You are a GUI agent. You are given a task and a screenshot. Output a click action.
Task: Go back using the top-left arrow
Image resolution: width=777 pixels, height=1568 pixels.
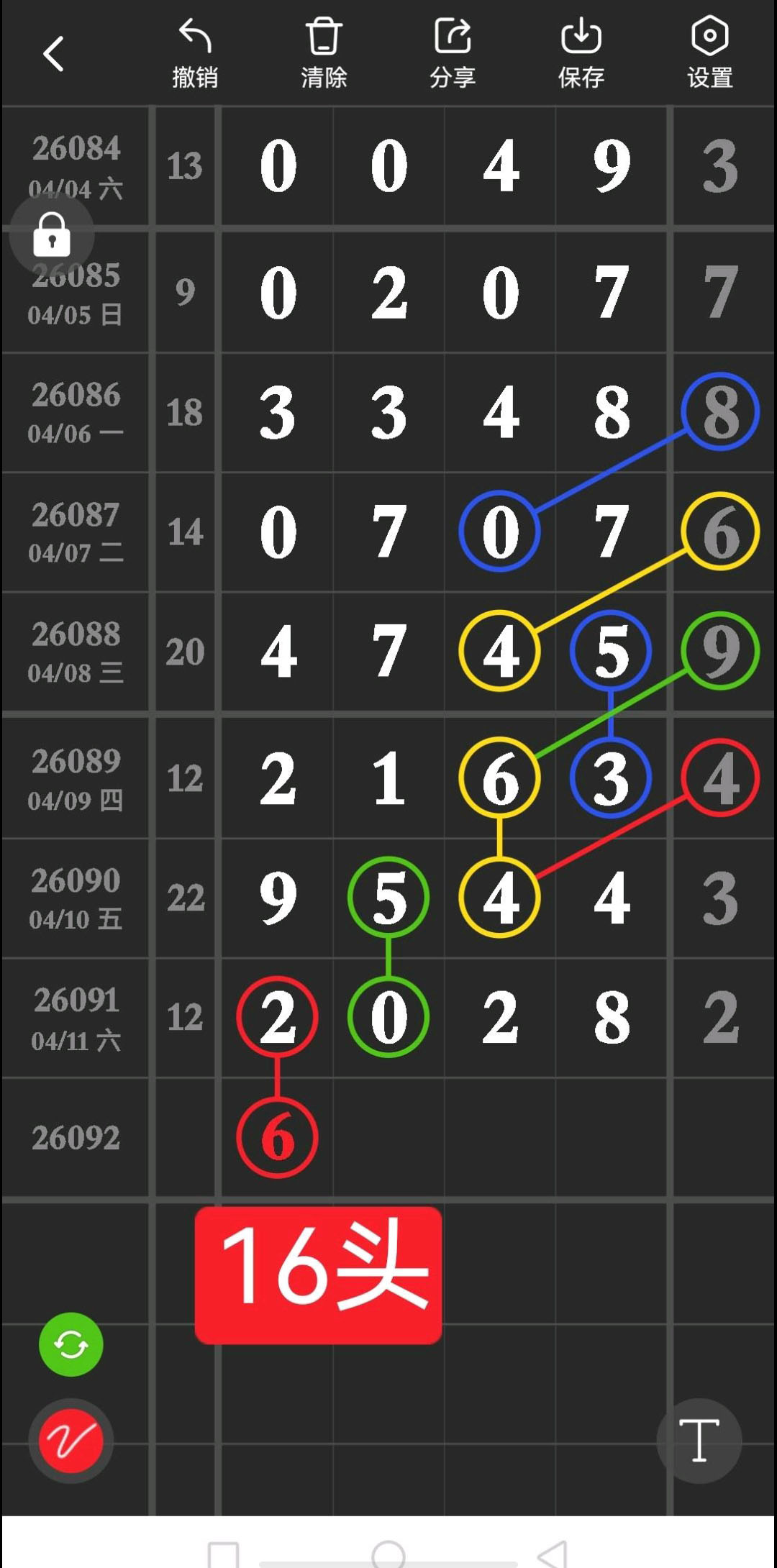pos(53,54)
